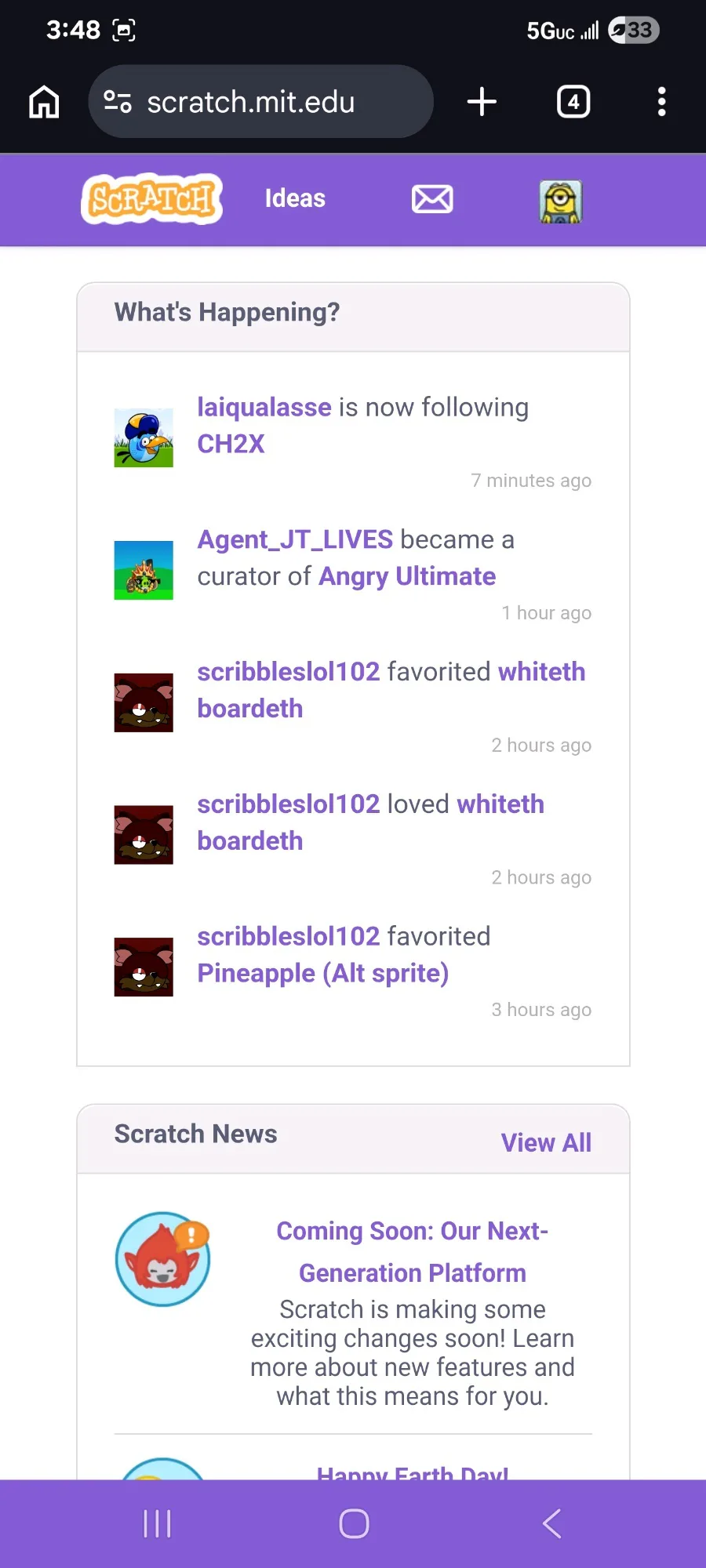Visit laiqualasse's profile
The image size is (706, 1568).
(x=264, y=408)
